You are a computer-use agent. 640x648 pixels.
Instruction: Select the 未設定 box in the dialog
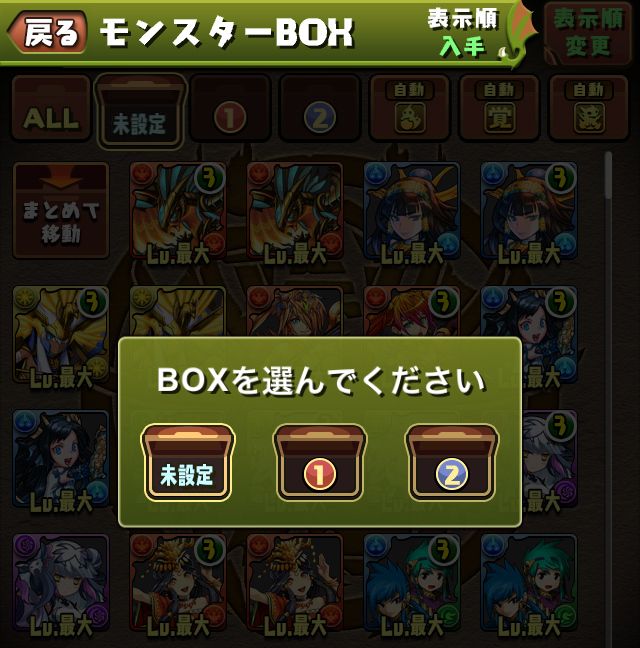click(x=188, y=462)
